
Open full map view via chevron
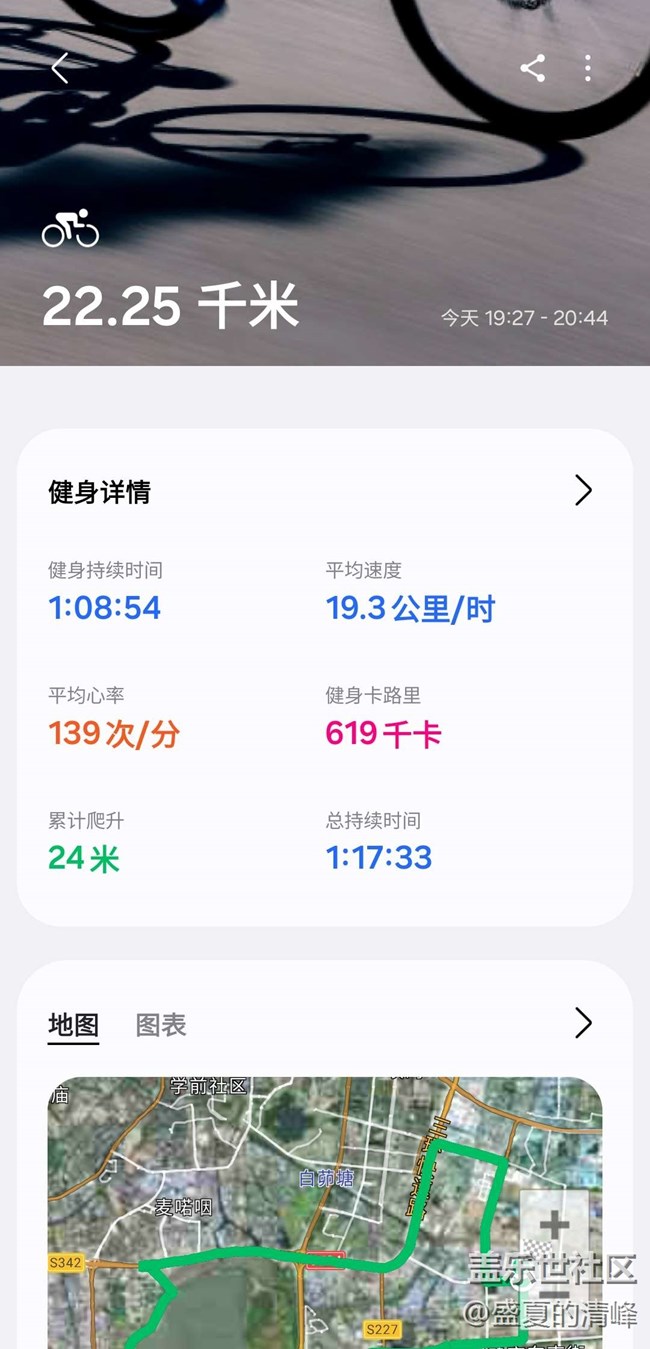click(x=583, y=1023)
